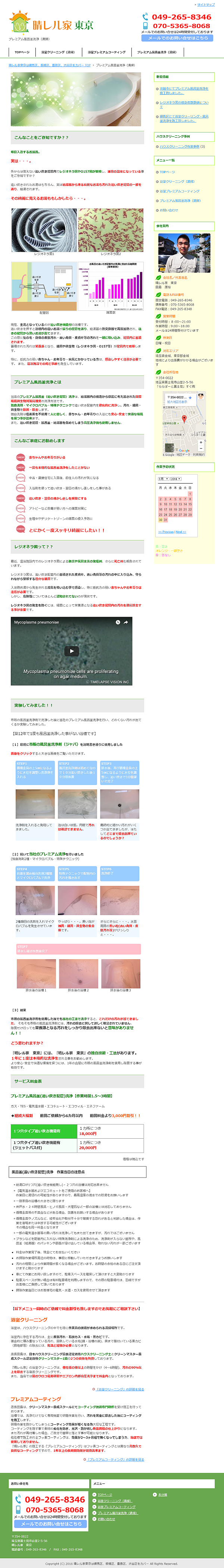Go to Next month in the calendar
224x1568 pixels.
click(181, 532)
